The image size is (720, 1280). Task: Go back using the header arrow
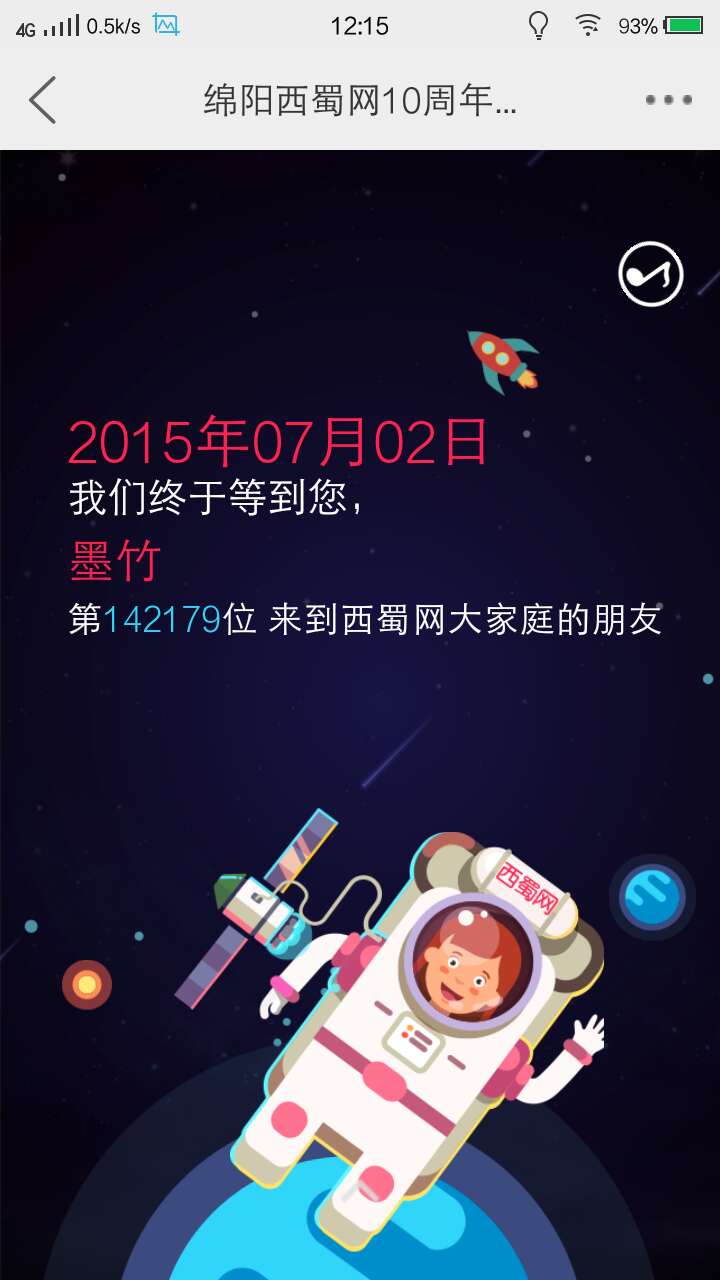tap(42, 100)
